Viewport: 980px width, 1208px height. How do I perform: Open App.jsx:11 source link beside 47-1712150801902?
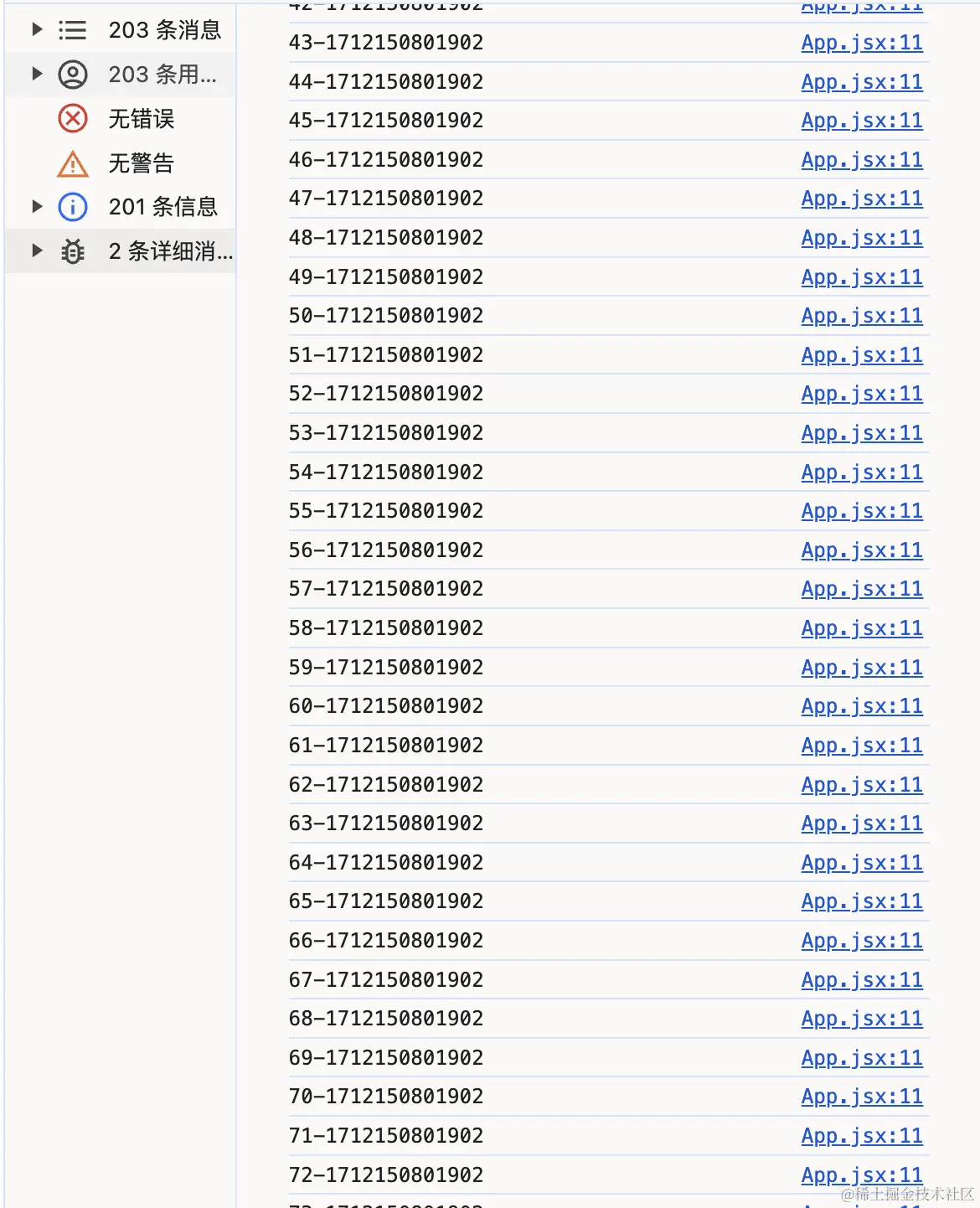861,199
